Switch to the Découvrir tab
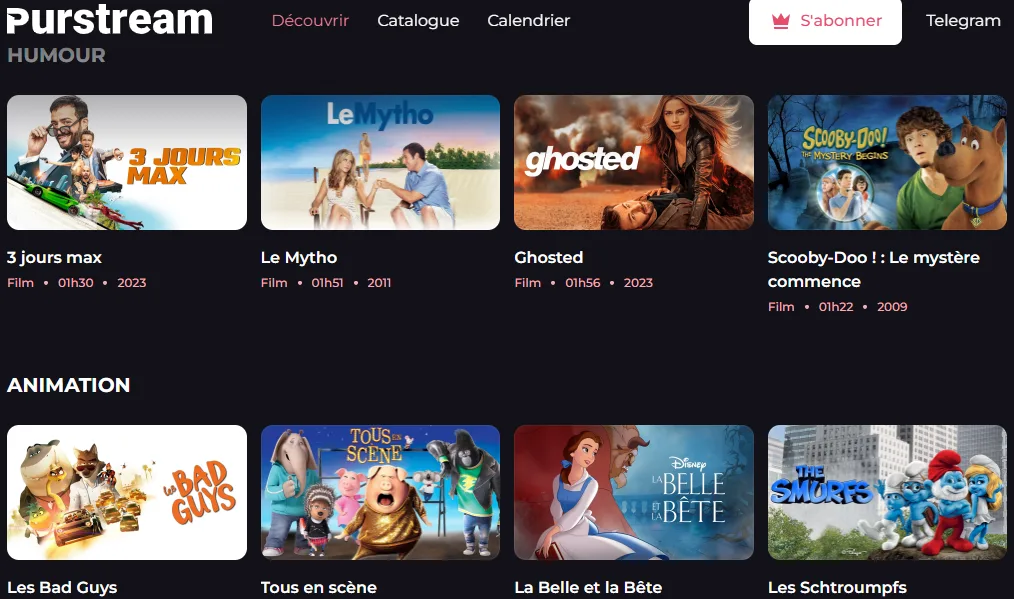Screen dimensions: 1014x599 coord(310,20)
